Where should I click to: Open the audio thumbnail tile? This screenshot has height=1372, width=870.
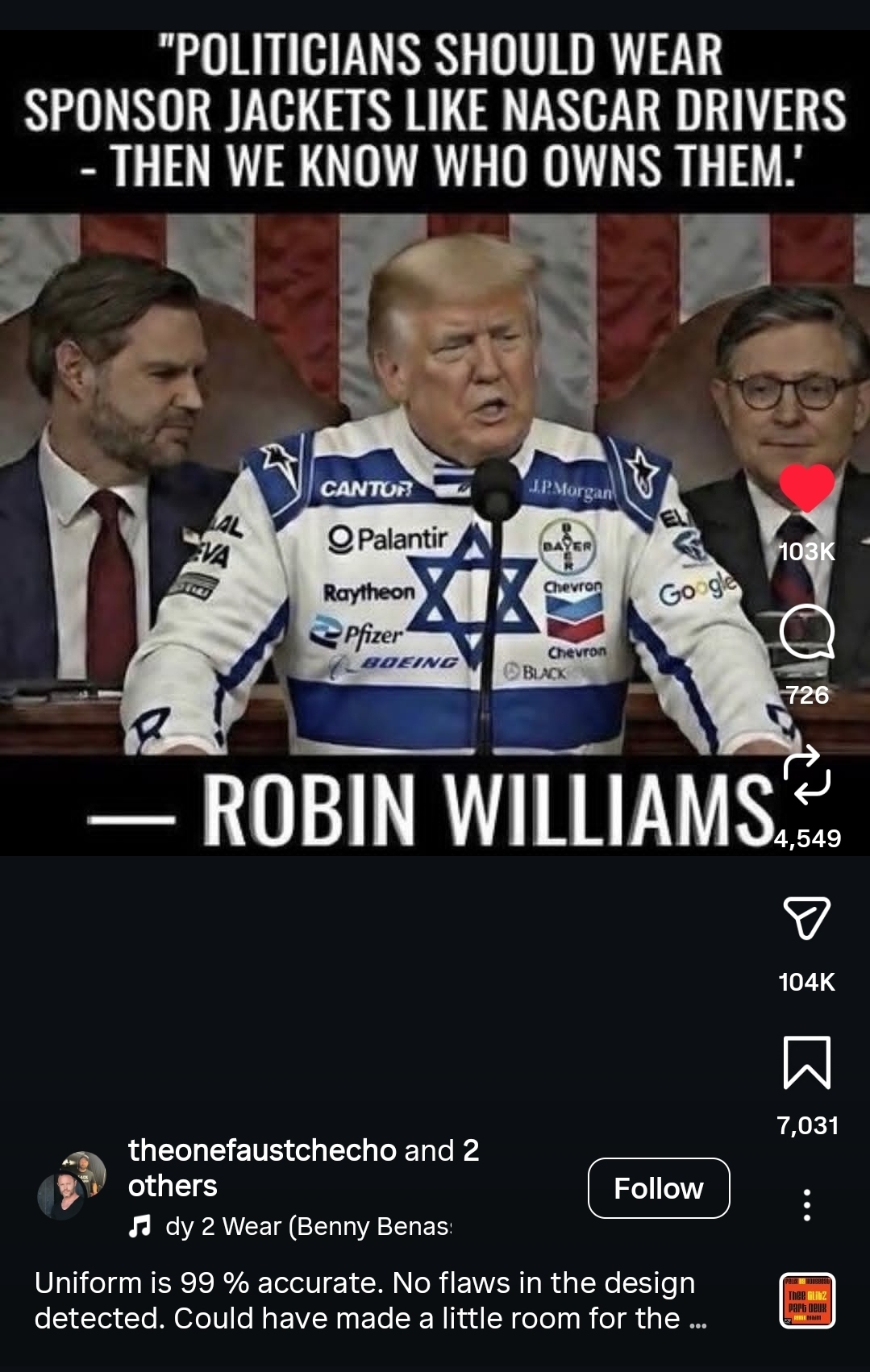click(x=806, y=1300)
